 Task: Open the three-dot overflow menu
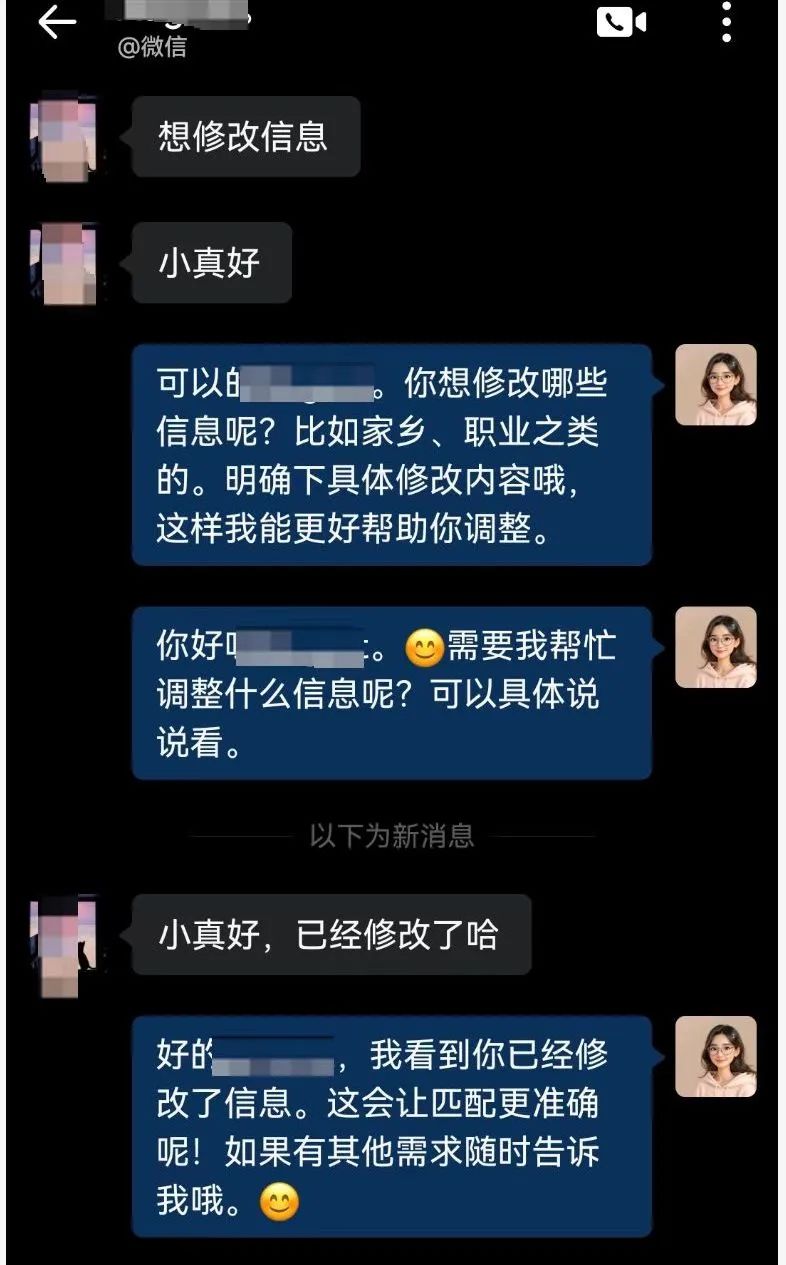pos(726,22)
